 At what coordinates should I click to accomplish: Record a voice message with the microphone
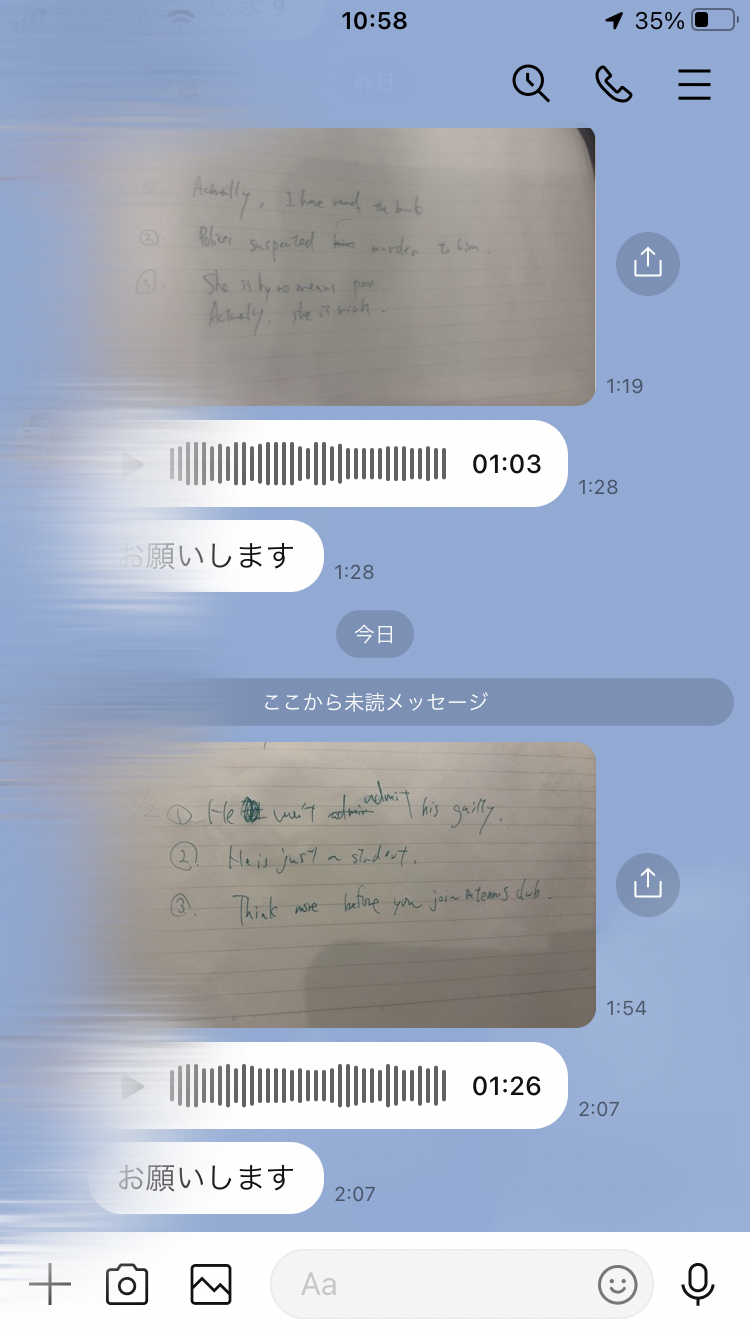(698, 1284)
